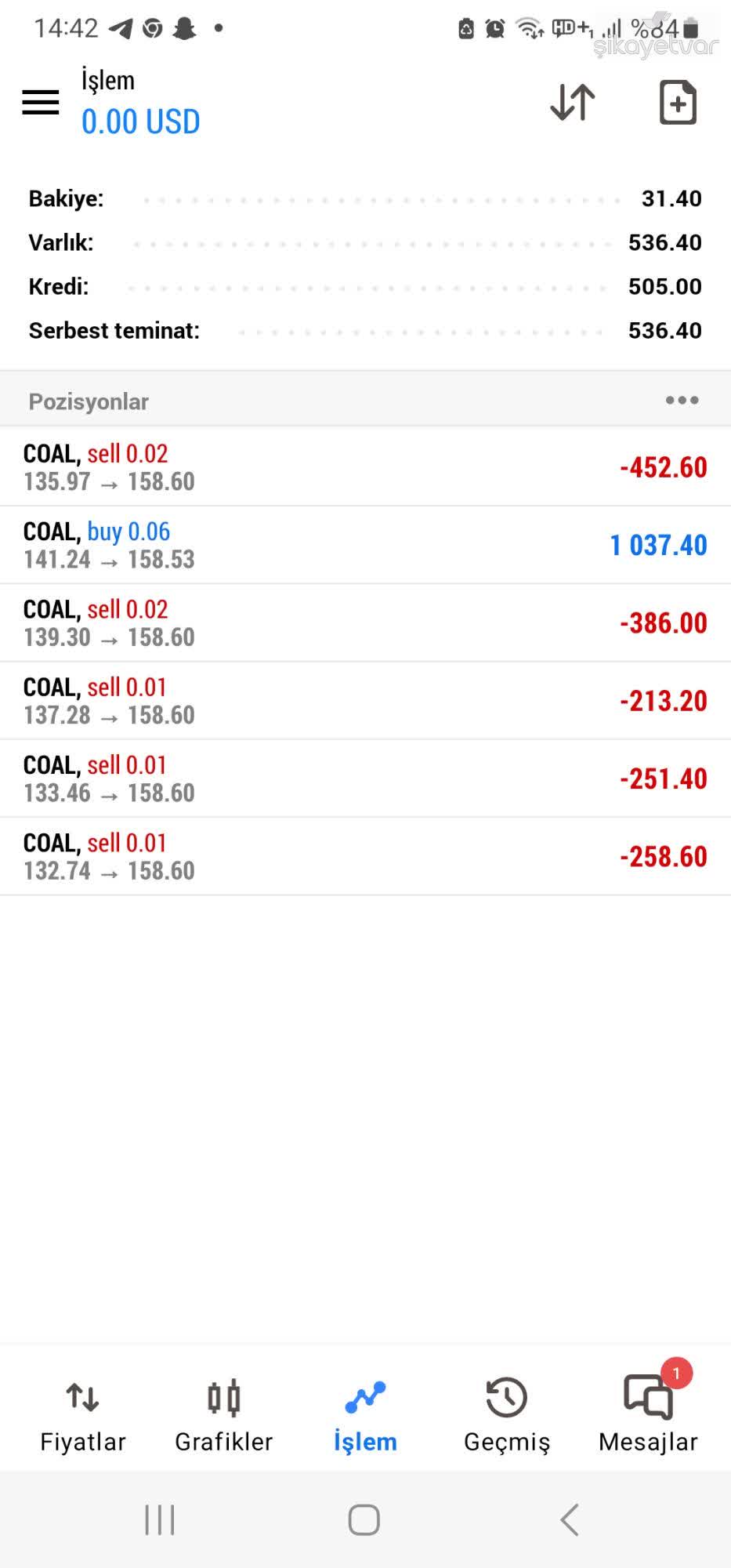Tap the Bakiye balance row

365,198
